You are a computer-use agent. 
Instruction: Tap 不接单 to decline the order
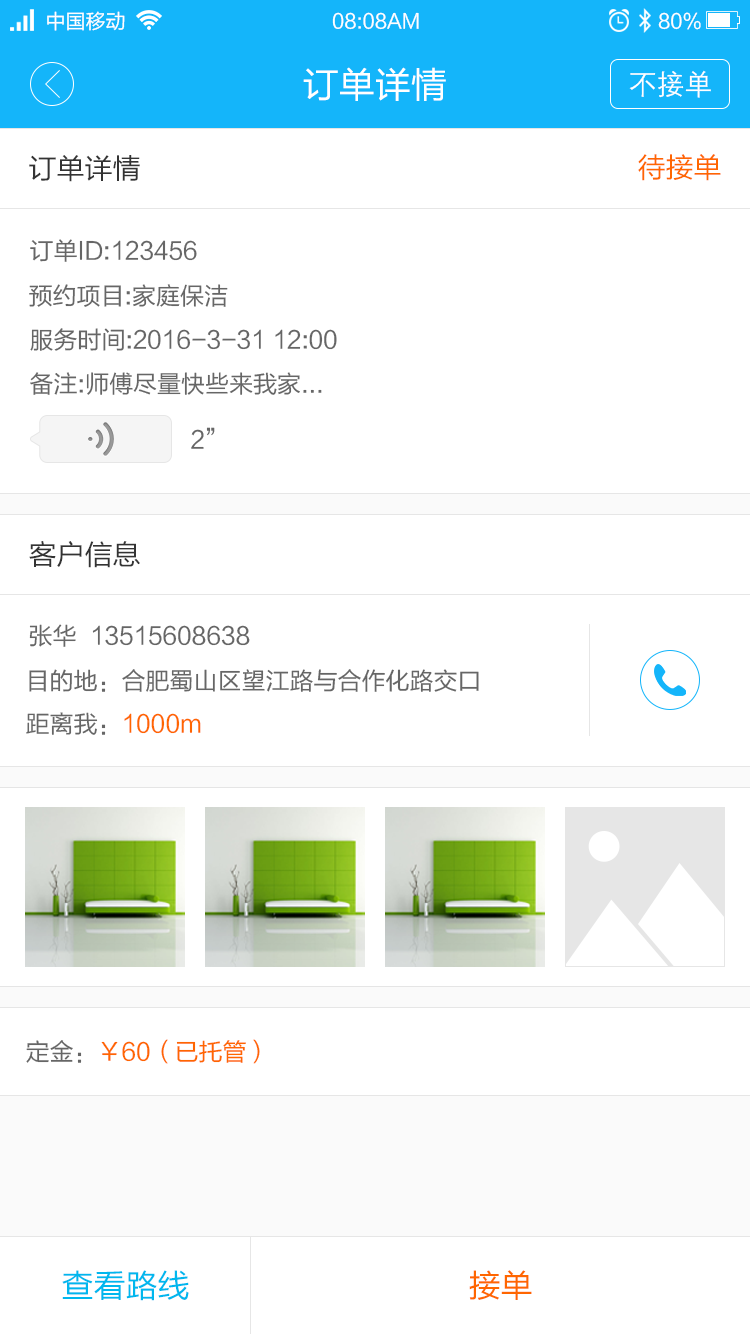pos(670,84)
